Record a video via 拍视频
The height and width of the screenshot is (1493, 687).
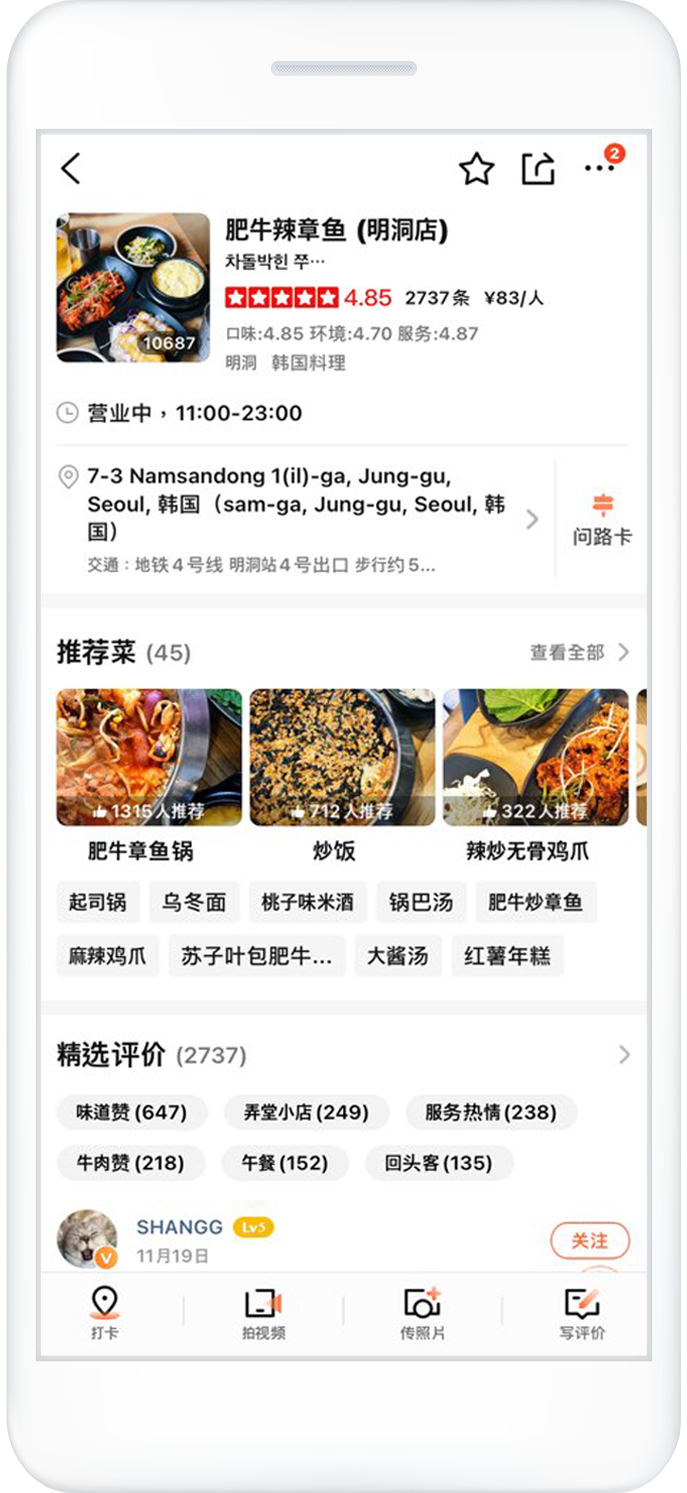tap(263, 1313)
